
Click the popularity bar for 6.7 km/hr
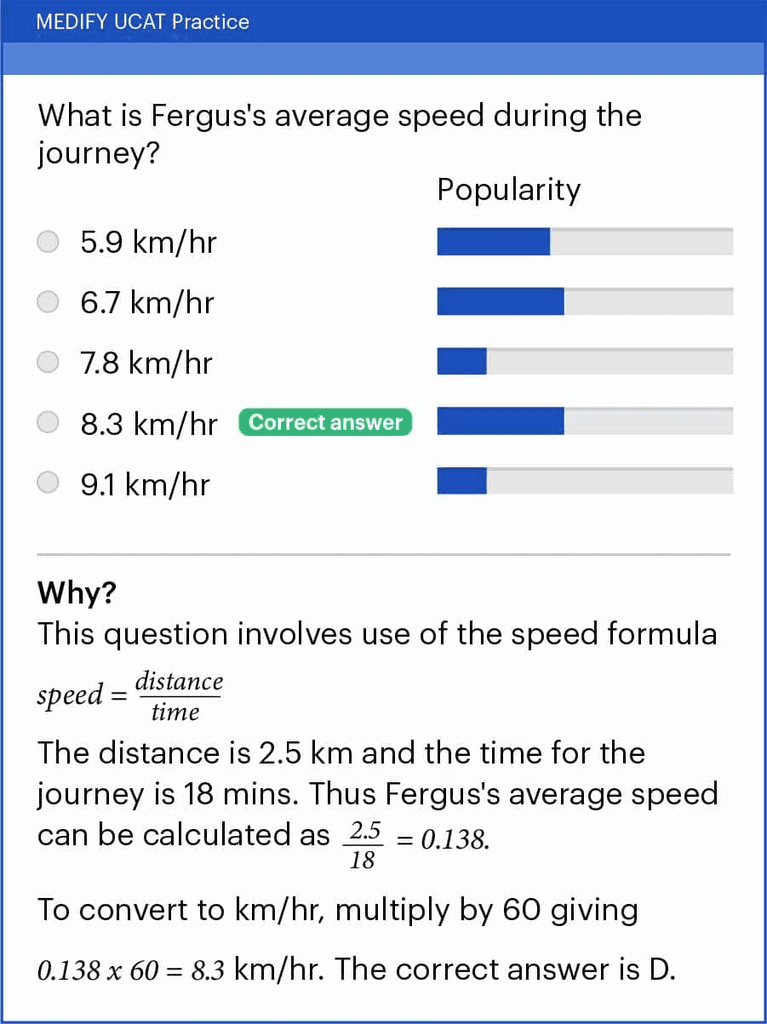click(584, 301)
